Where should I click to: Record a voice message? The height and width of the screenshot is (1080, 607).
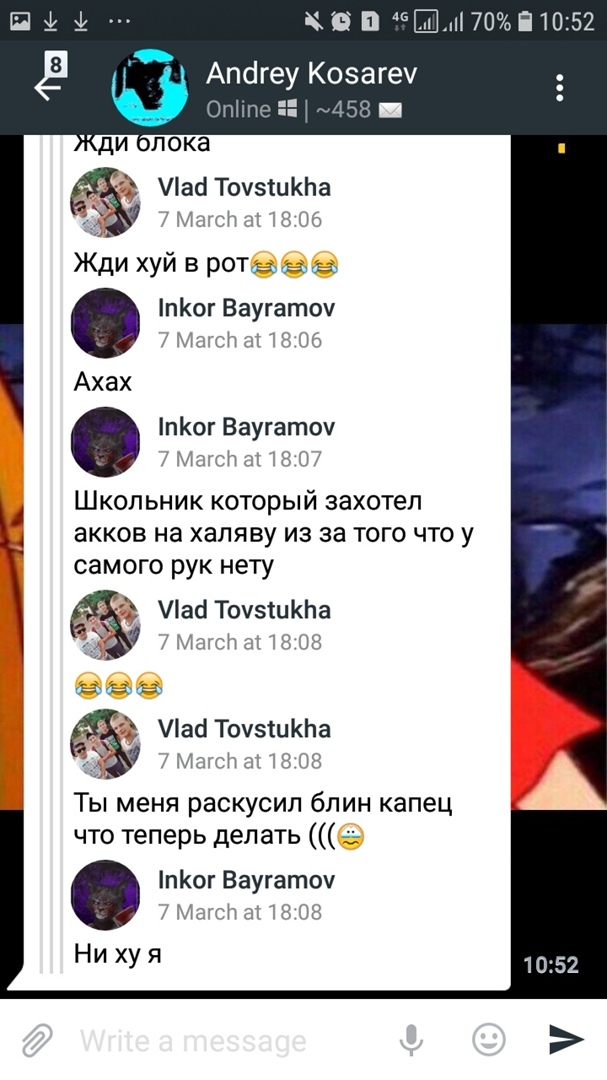(411, 1041)
